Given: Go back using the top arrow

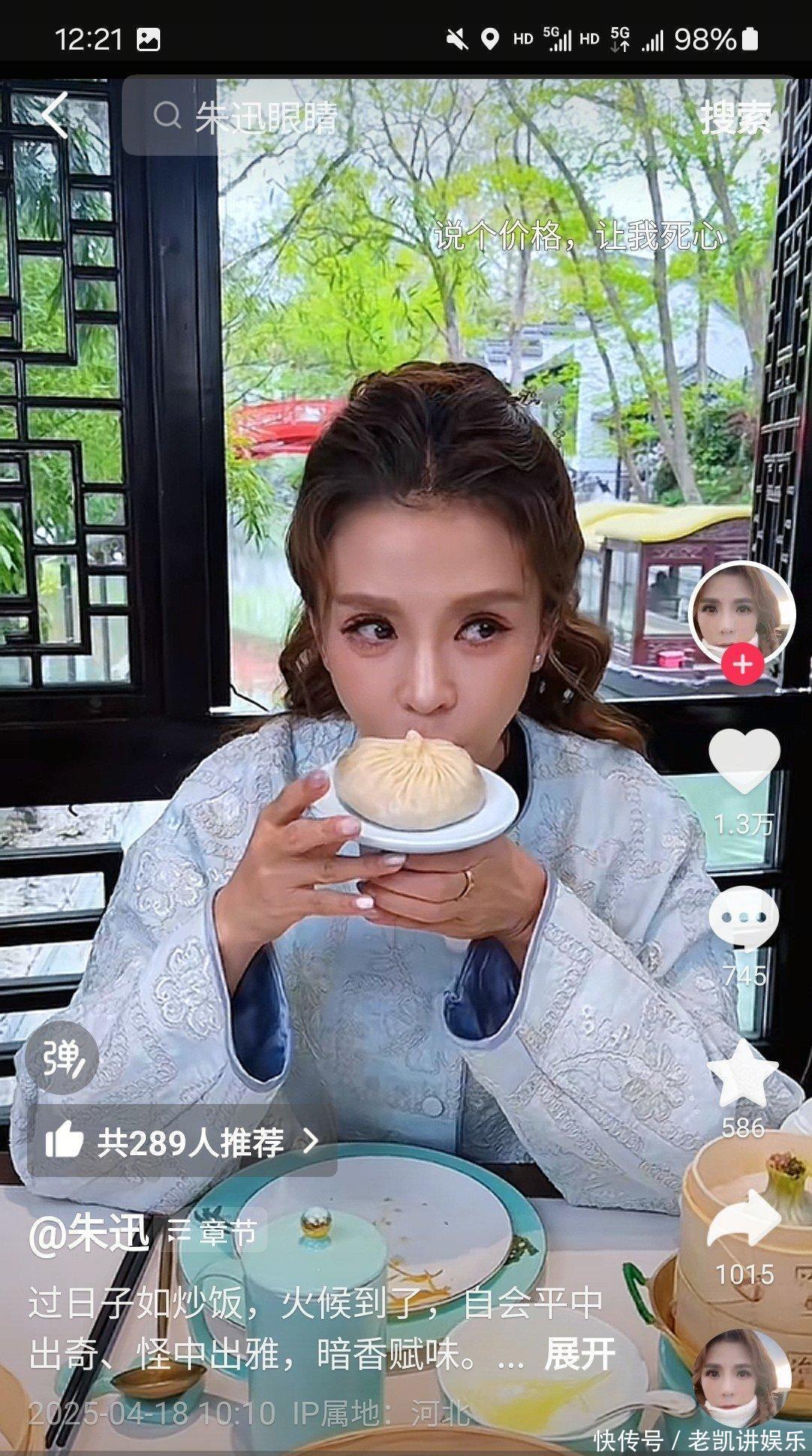Looking at the screenshot, I should point(56,115).
